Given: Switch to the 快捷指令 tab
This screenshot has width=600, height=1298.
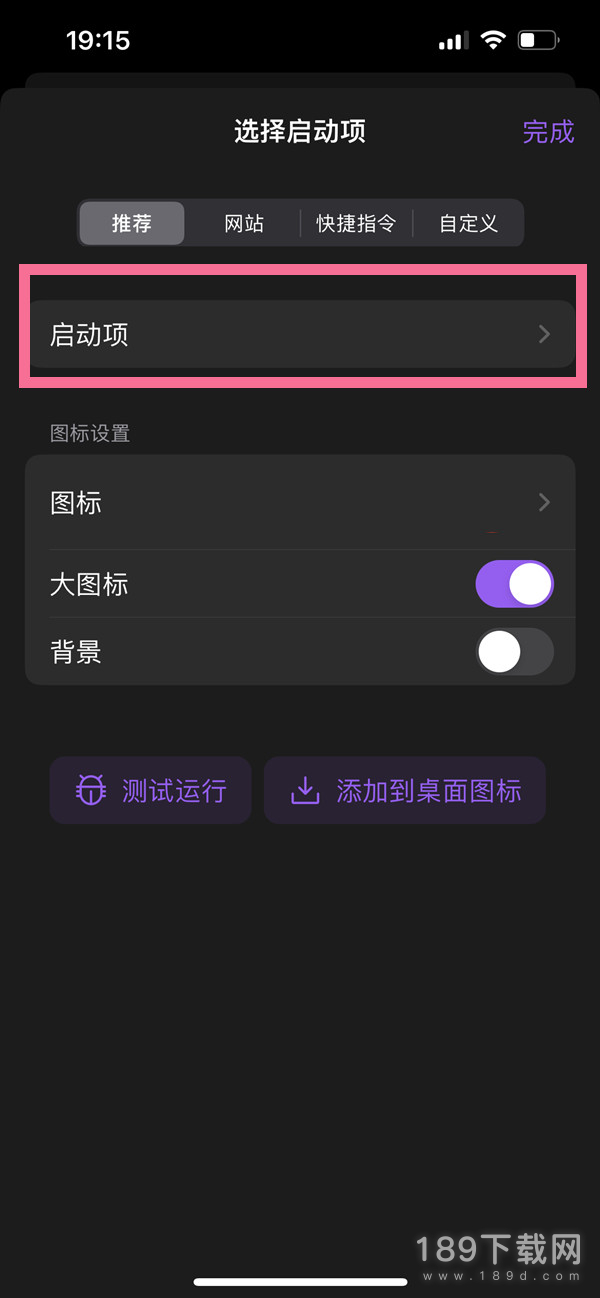Looking at the screenshot, I should click(x=356, y=223).
